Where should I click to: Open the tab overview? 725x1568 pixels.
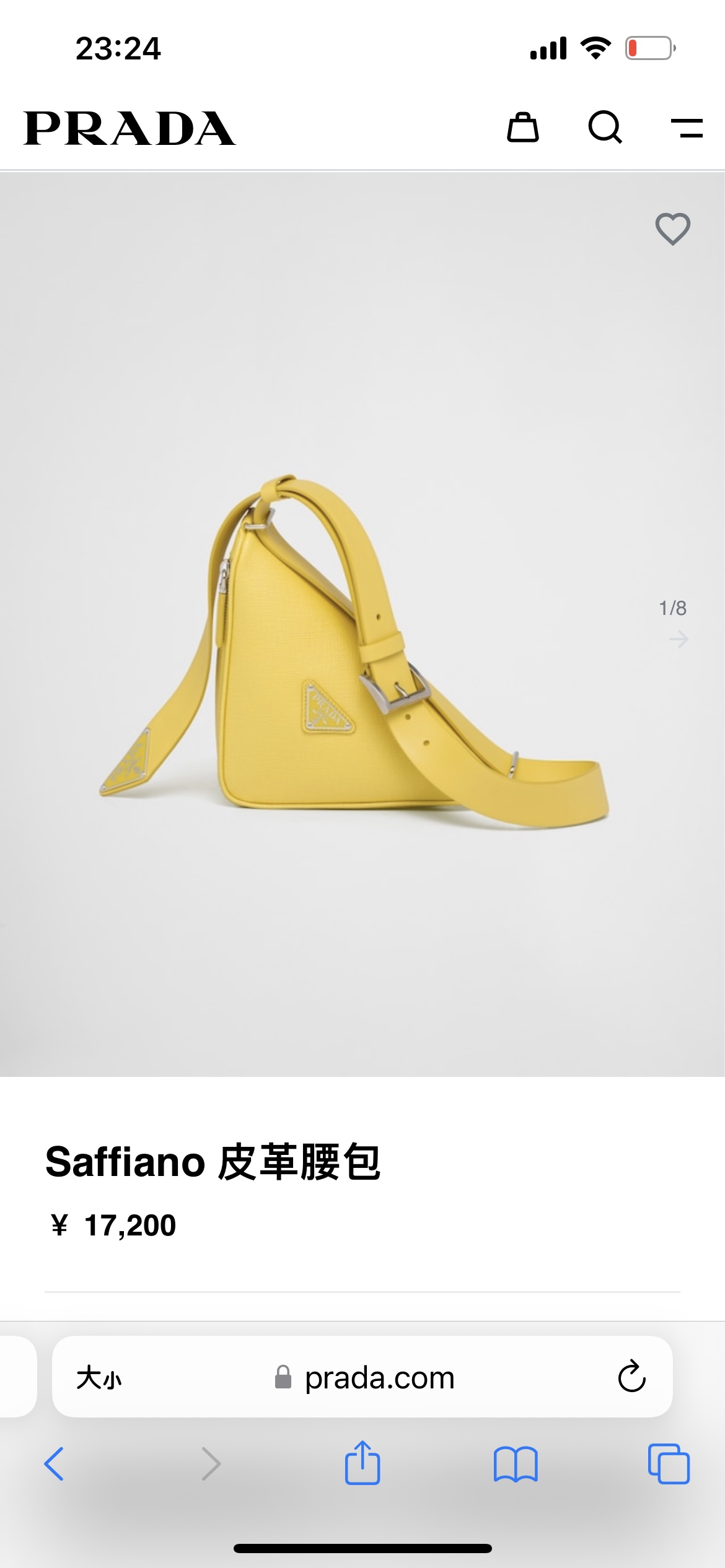[669, 1464]
